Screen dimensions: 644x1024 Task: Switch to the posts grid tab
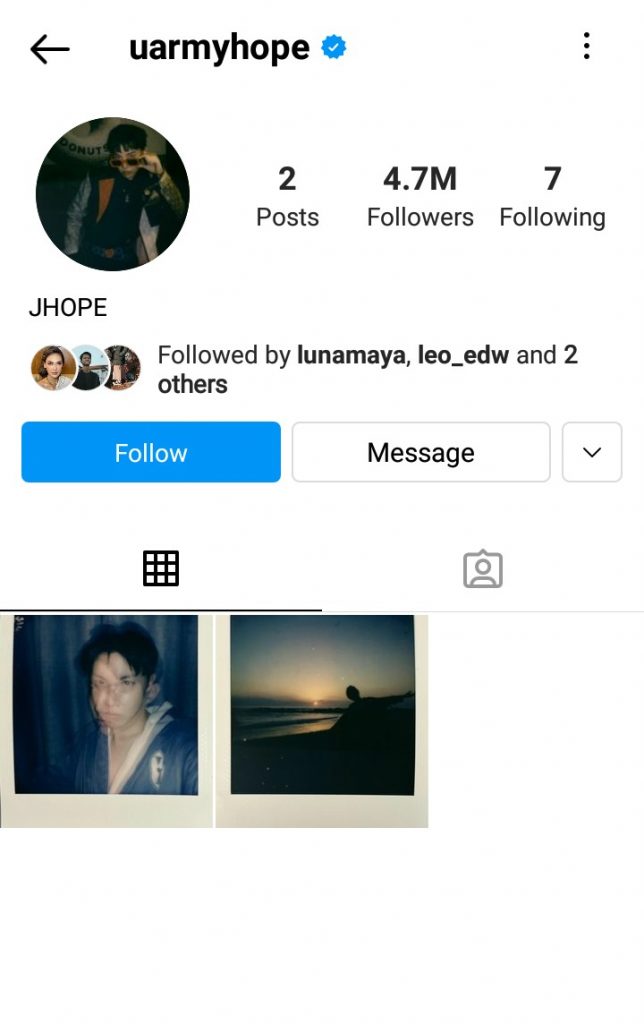(x=161, y=569)
